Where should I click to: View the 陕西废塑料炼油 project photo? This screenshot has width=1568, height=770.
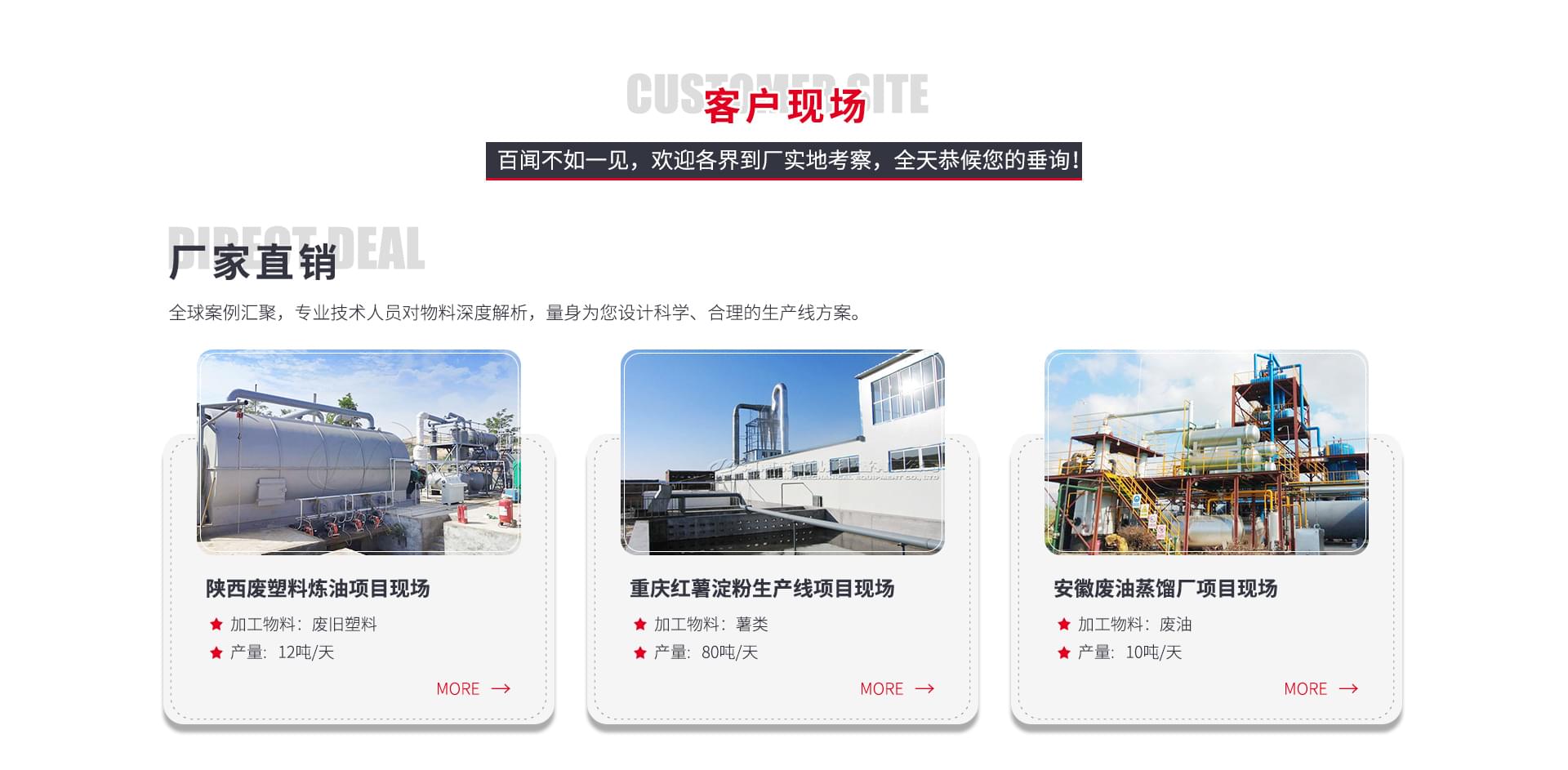coord(359,452)
